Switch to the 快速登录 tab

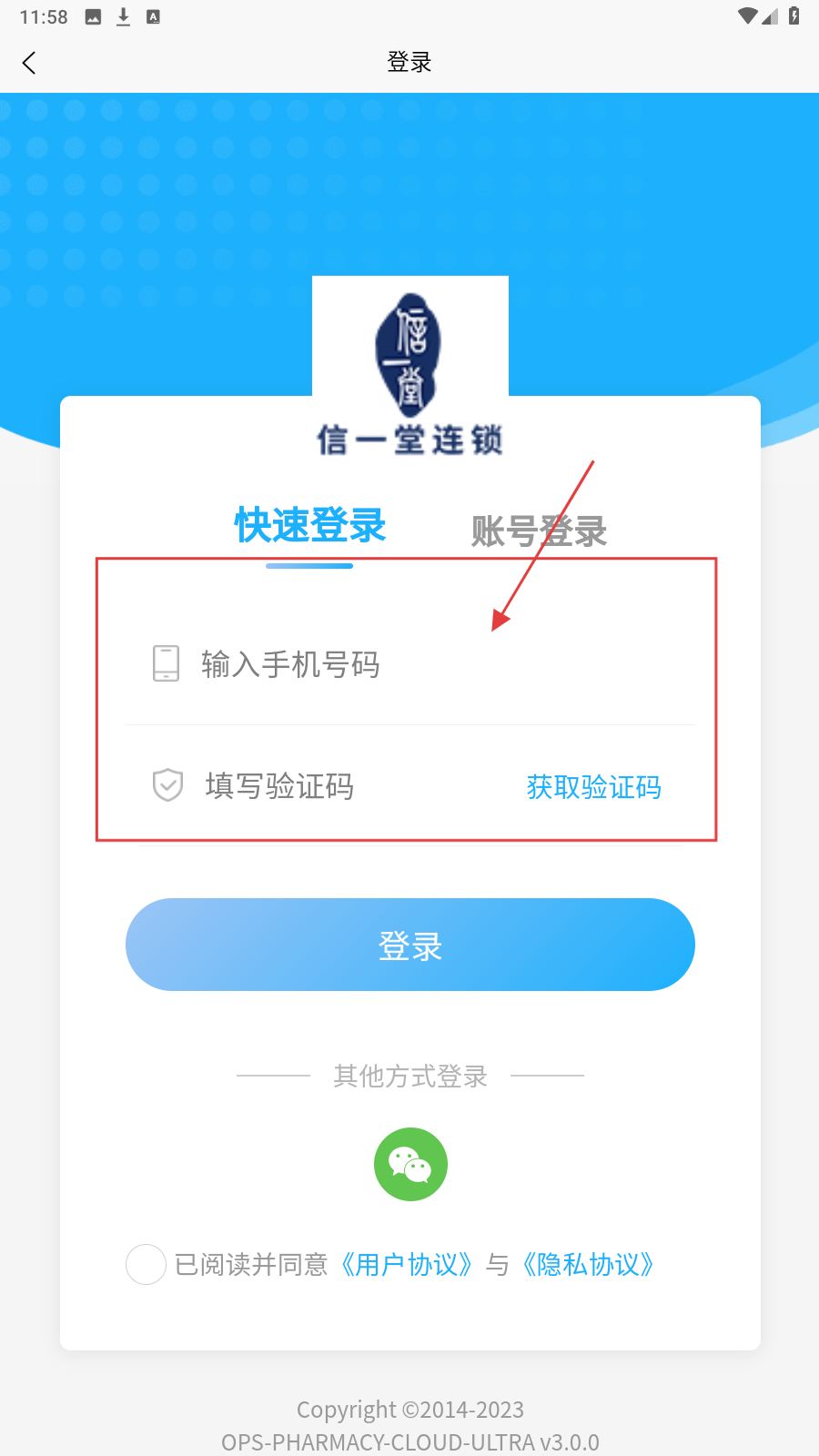[310, 526]
